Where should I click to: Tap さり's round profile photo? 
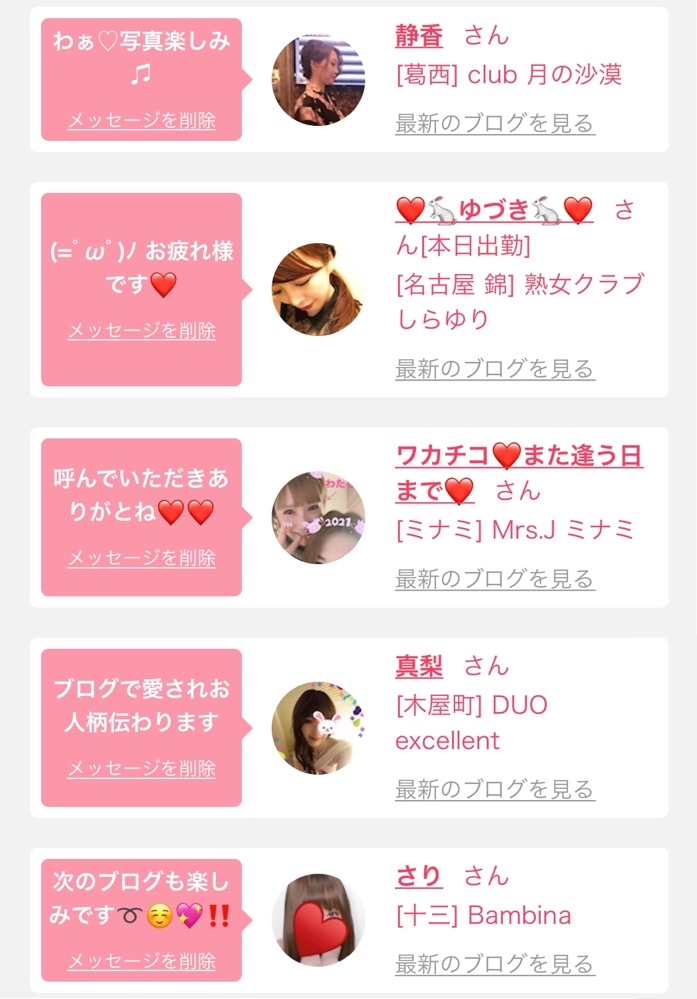[318, 920]
